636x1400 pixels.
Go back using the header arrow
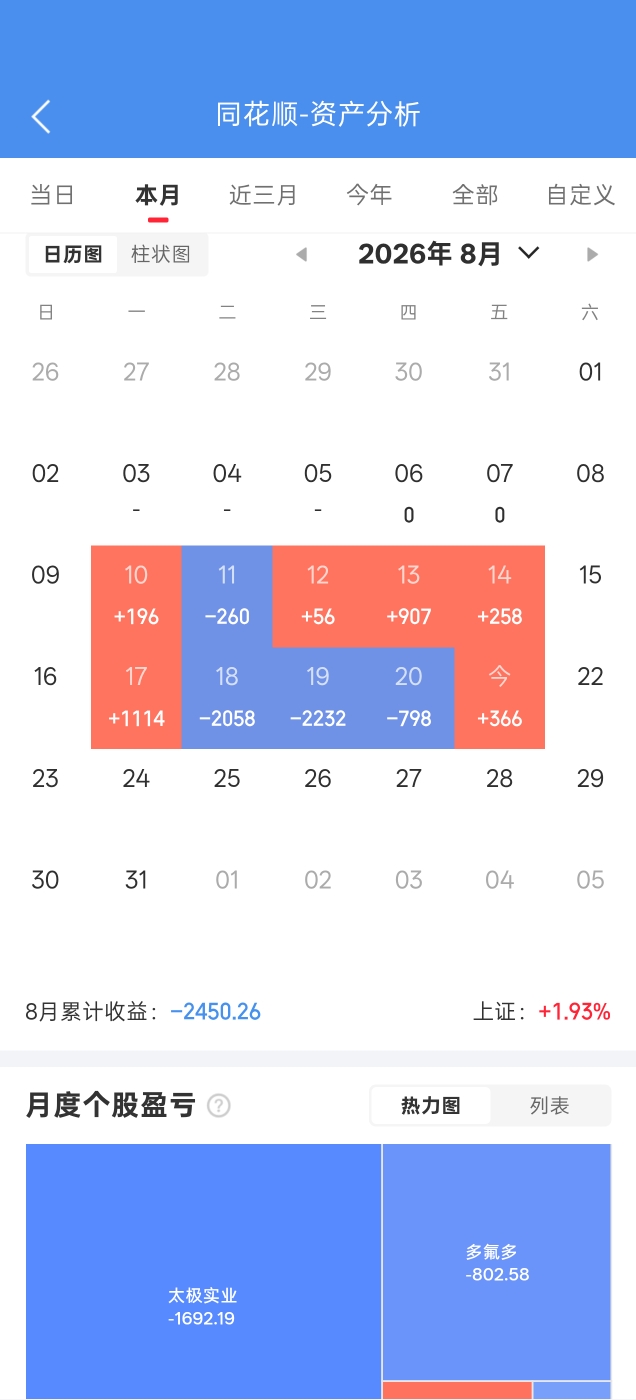pos(41,116)
